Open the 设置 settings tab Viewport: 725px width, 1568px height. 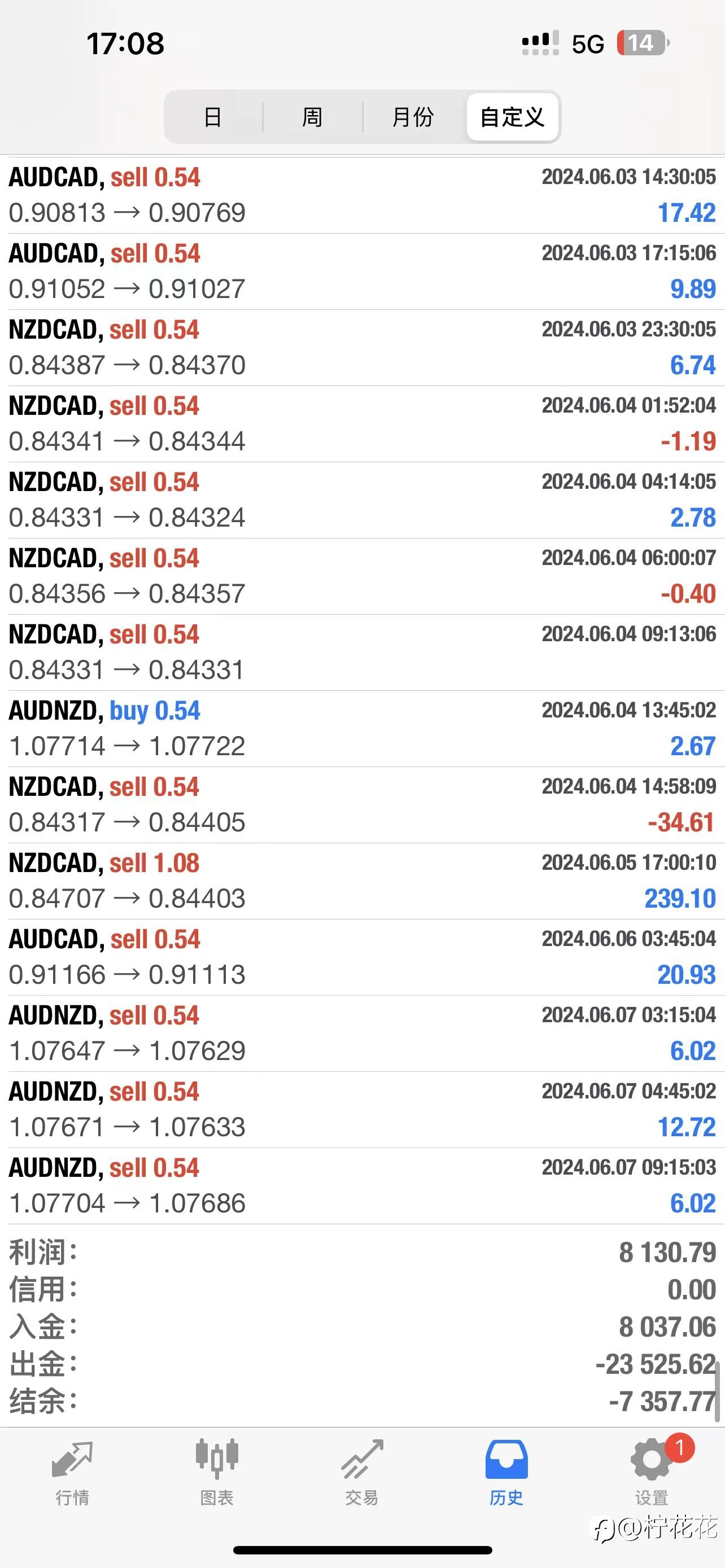tap(652, 1472)
